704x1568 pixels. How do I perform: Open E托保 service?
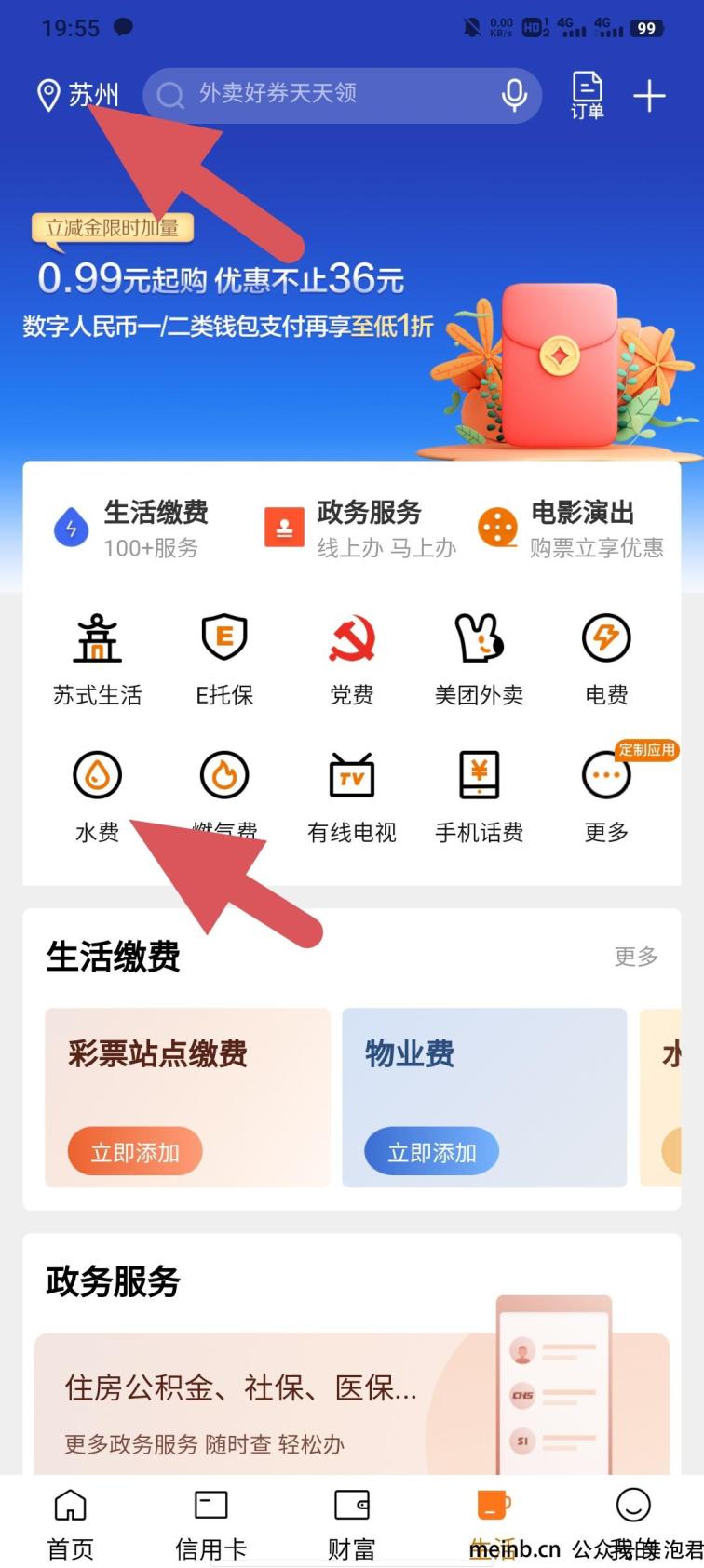pos(224,656)
